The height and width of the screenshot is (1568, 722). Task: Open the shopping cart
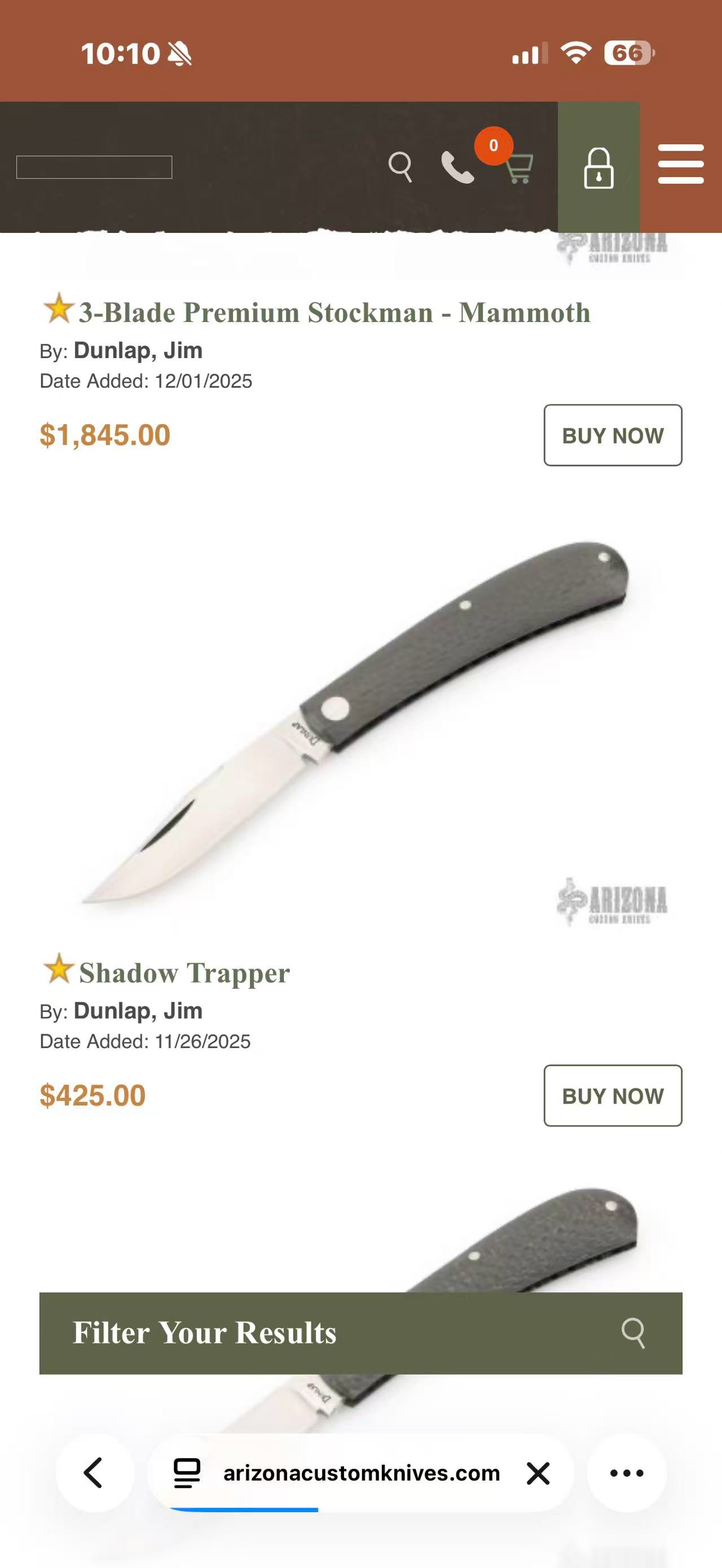519,169
